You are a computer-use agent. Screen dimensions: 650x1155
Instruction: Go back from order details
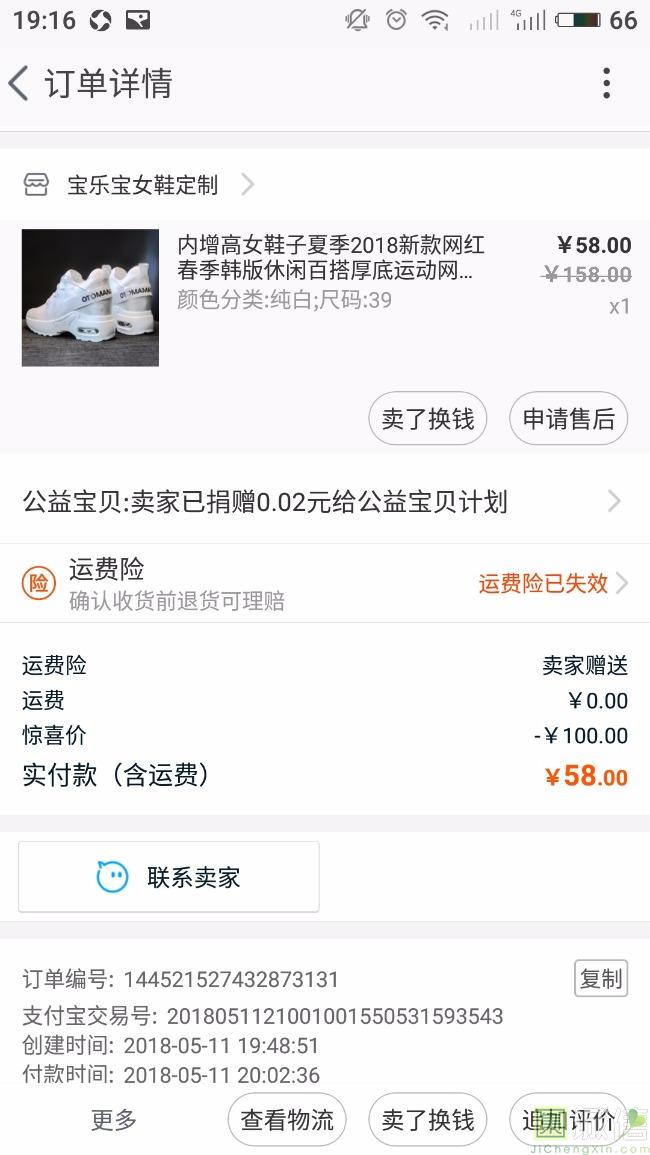tap(20, 83)
